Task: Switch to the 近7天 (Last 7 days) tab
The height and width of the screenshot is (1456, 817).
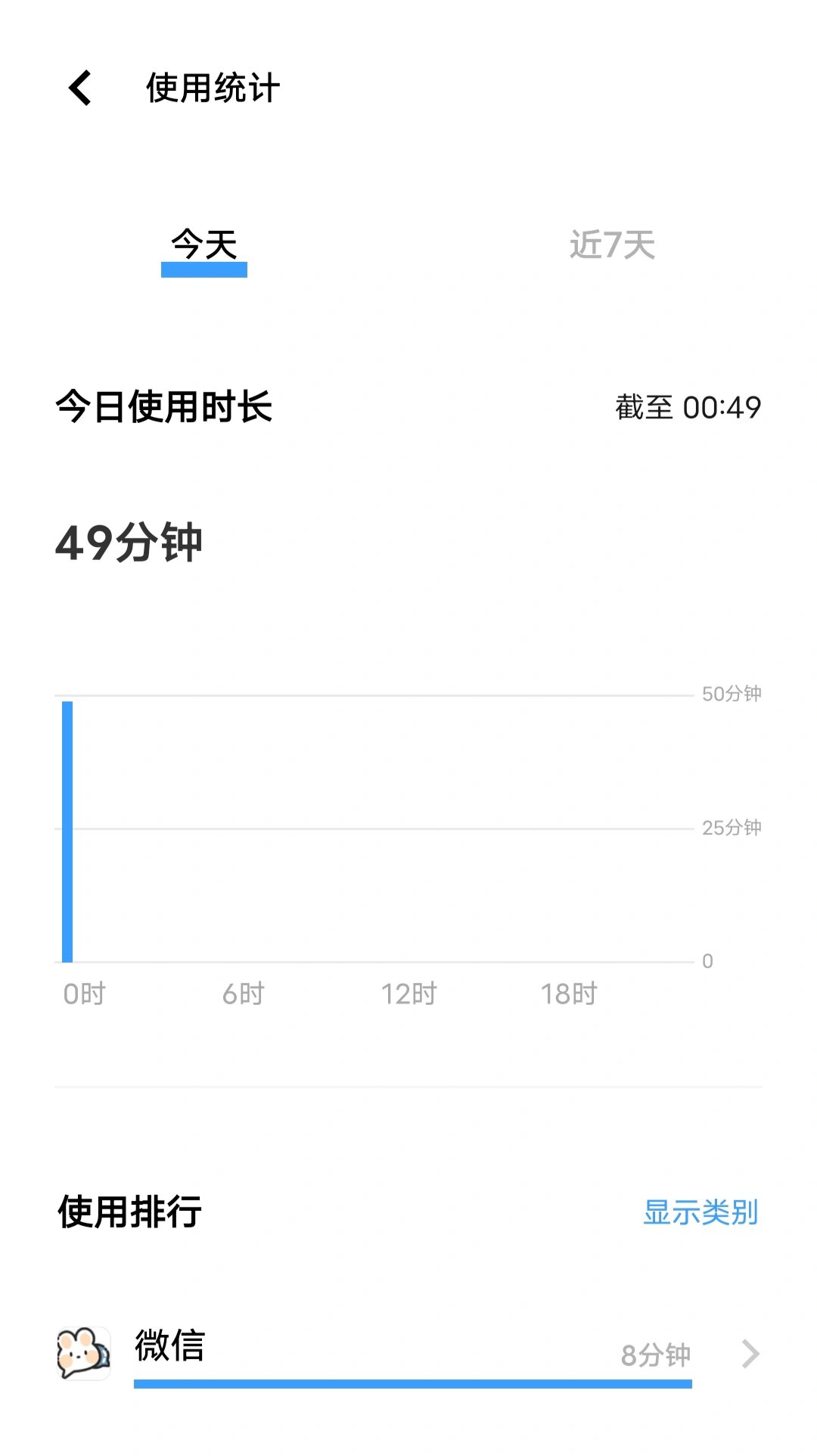Action: (x=613, y=244)
